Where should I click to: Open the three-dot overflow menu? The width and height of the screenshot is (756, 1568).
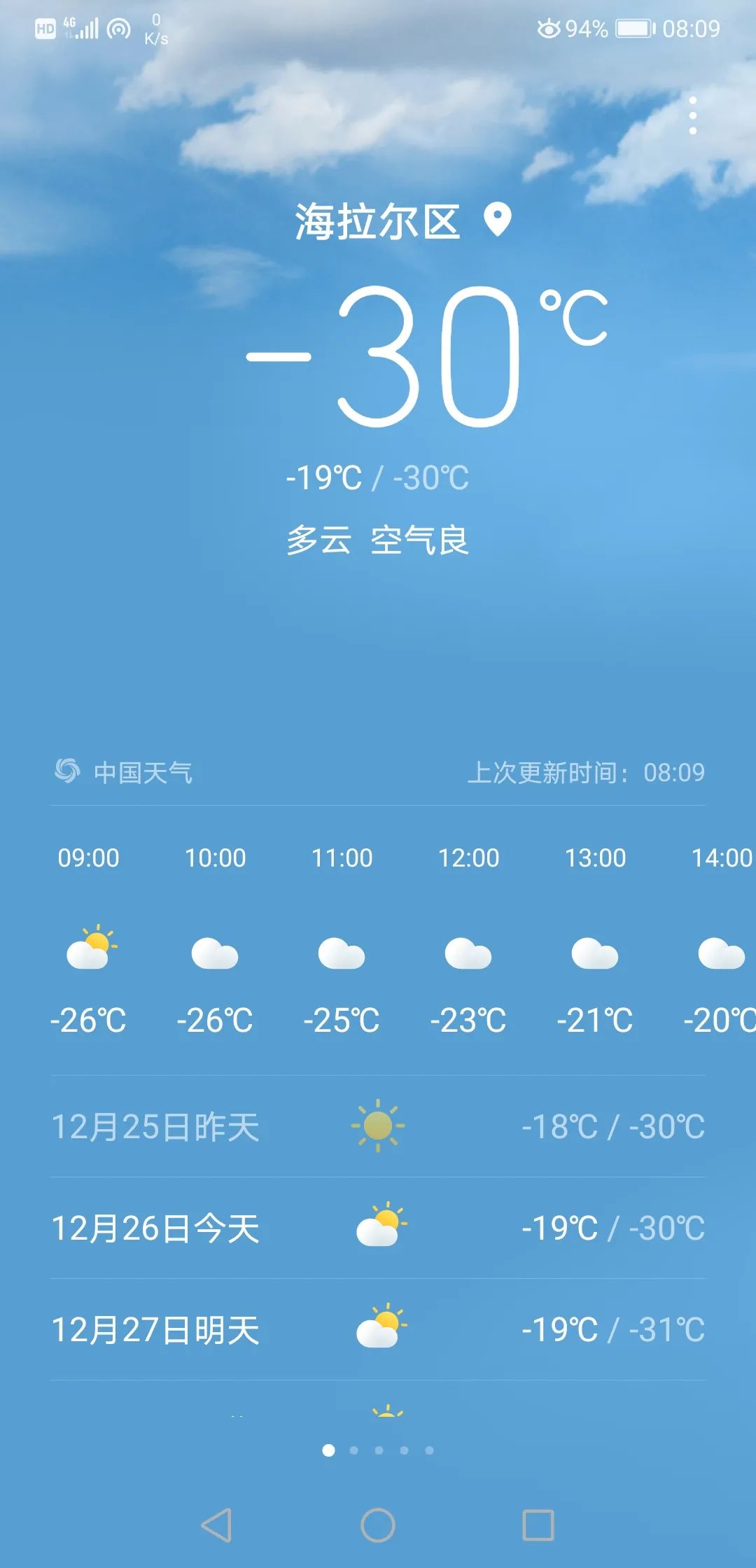(693, 115)
